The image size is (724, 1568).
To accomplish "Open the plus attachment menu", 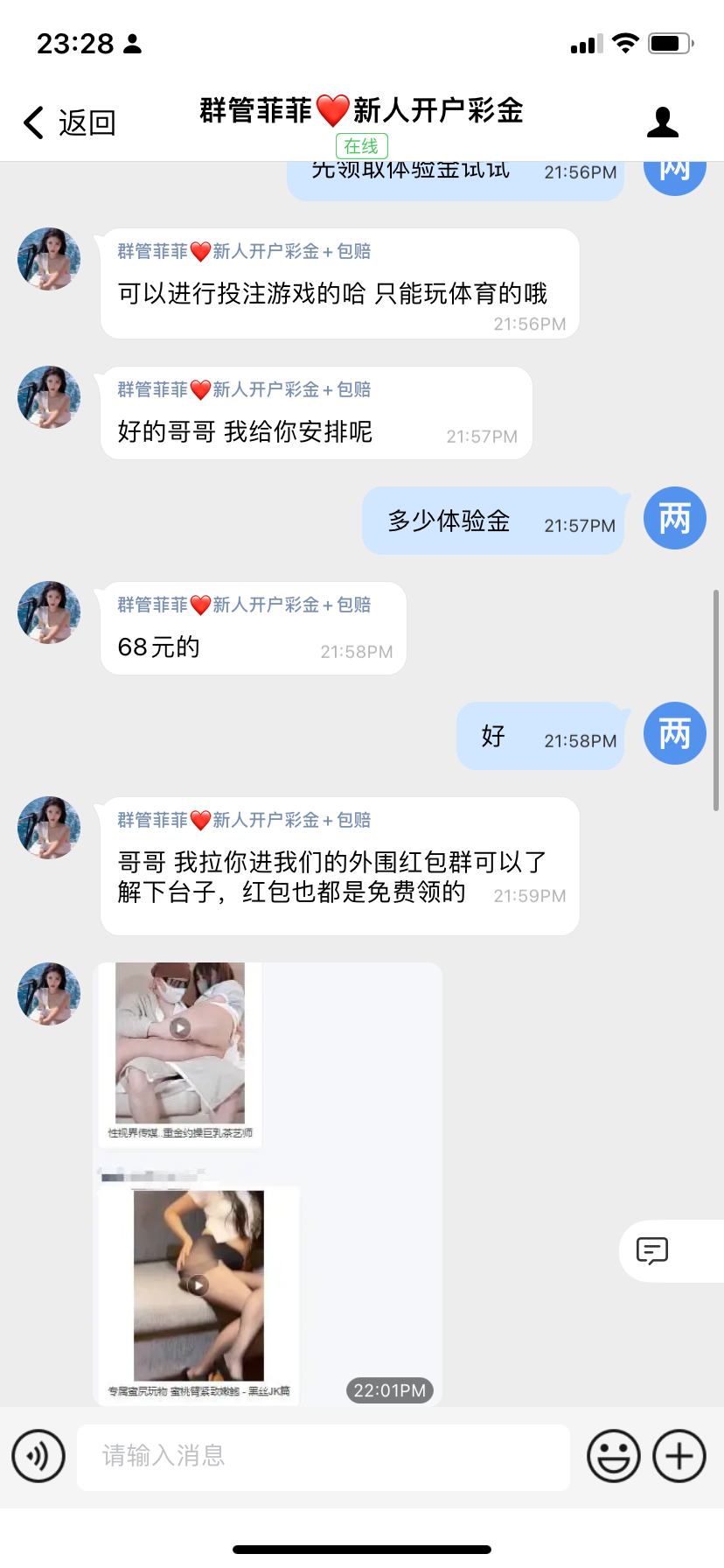I will 679,1456.
